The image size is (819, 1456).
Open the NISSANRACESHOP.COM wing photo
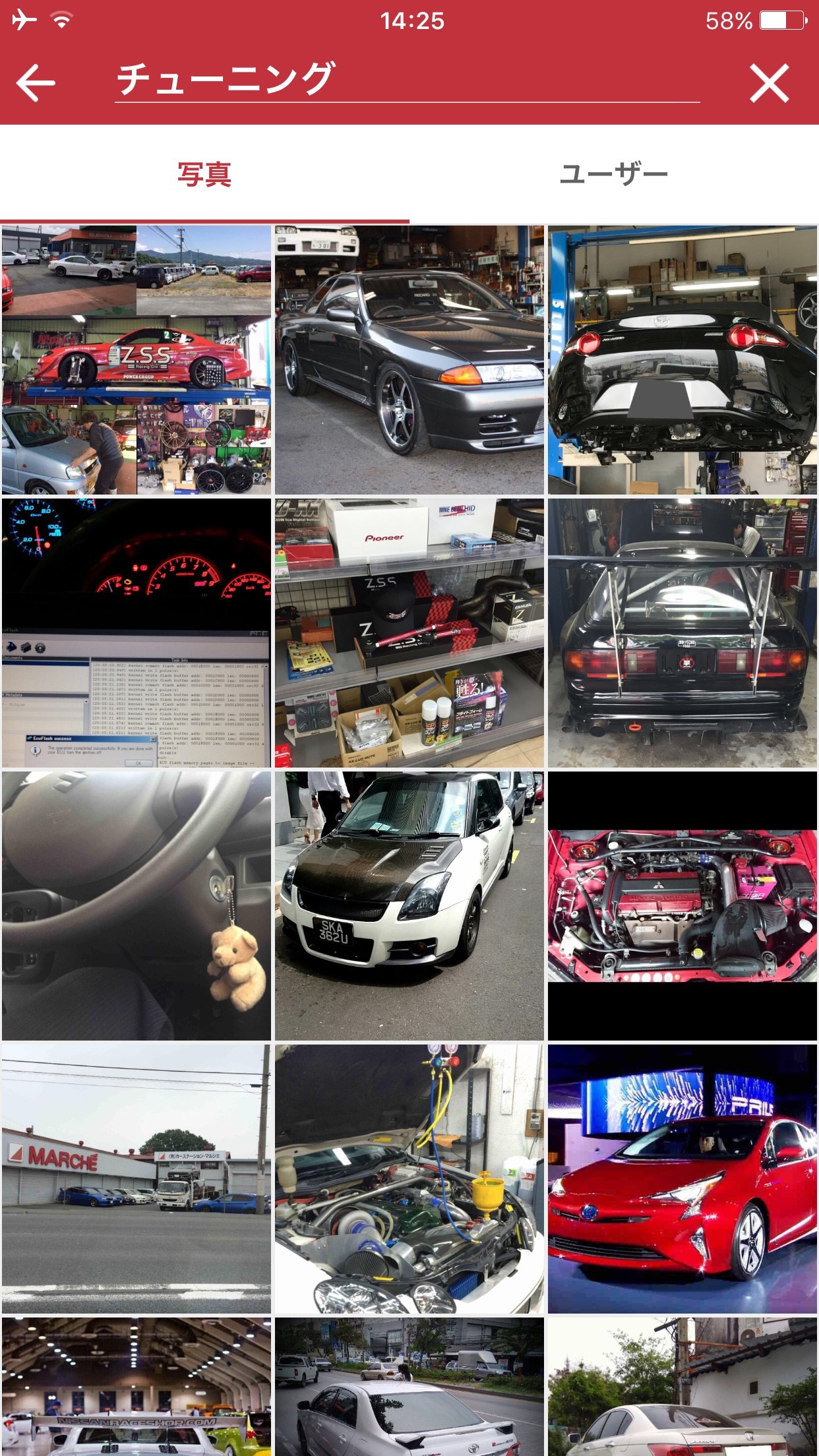pyautogui.click(x=136, y=1386)
